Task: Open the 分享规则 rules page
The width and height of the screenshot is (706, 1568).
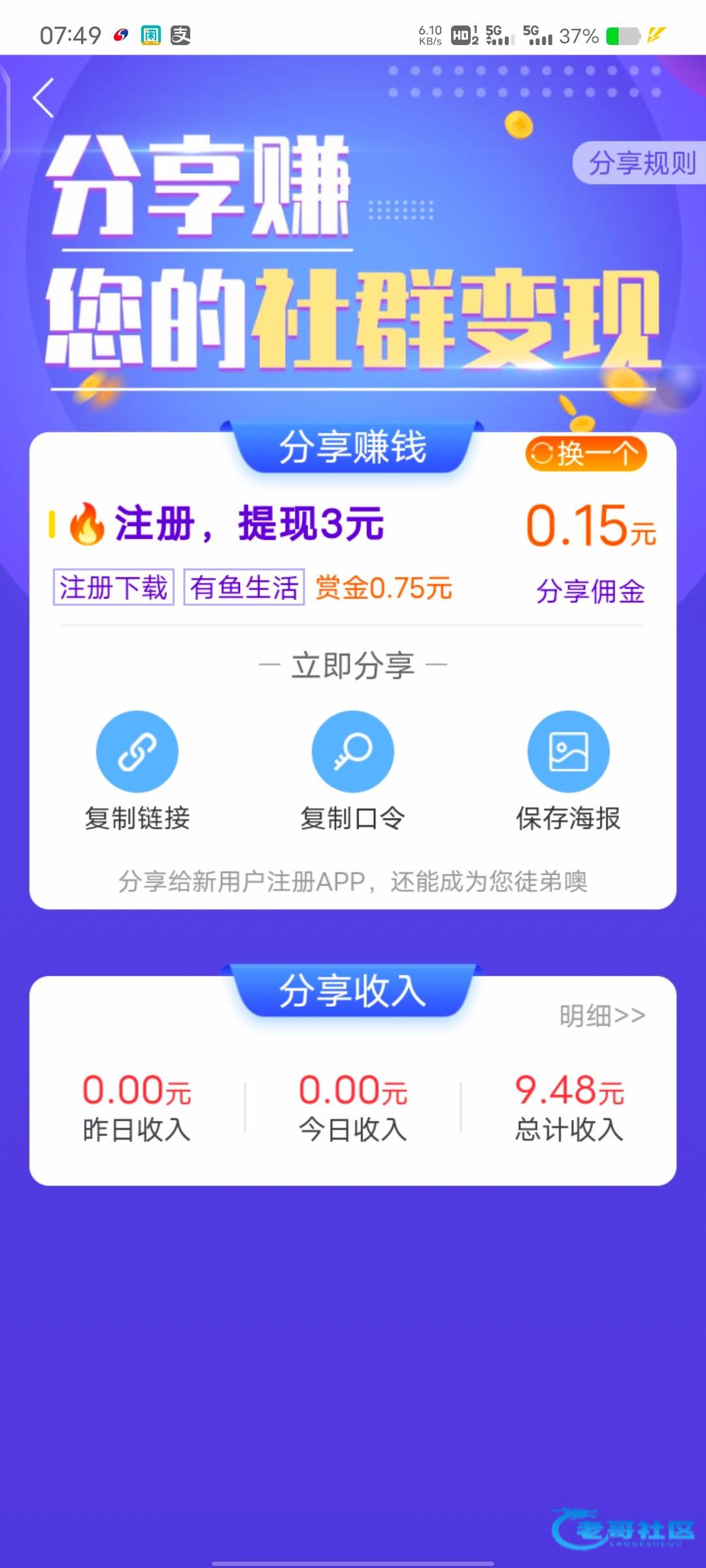Action: pyautogui.click(x=641, y=163)
